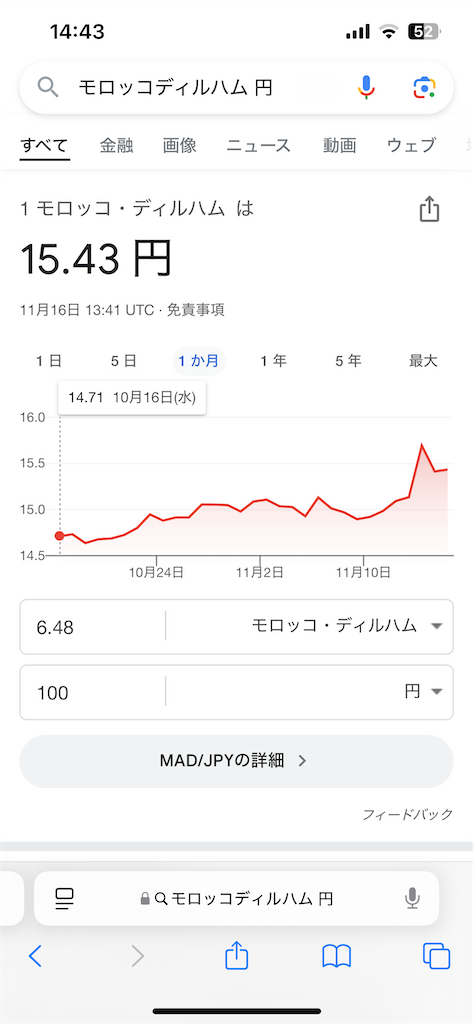This screenshot has height=1024, width=474.
Task: Switch to the 動画 tab
Action: point(340,146)
